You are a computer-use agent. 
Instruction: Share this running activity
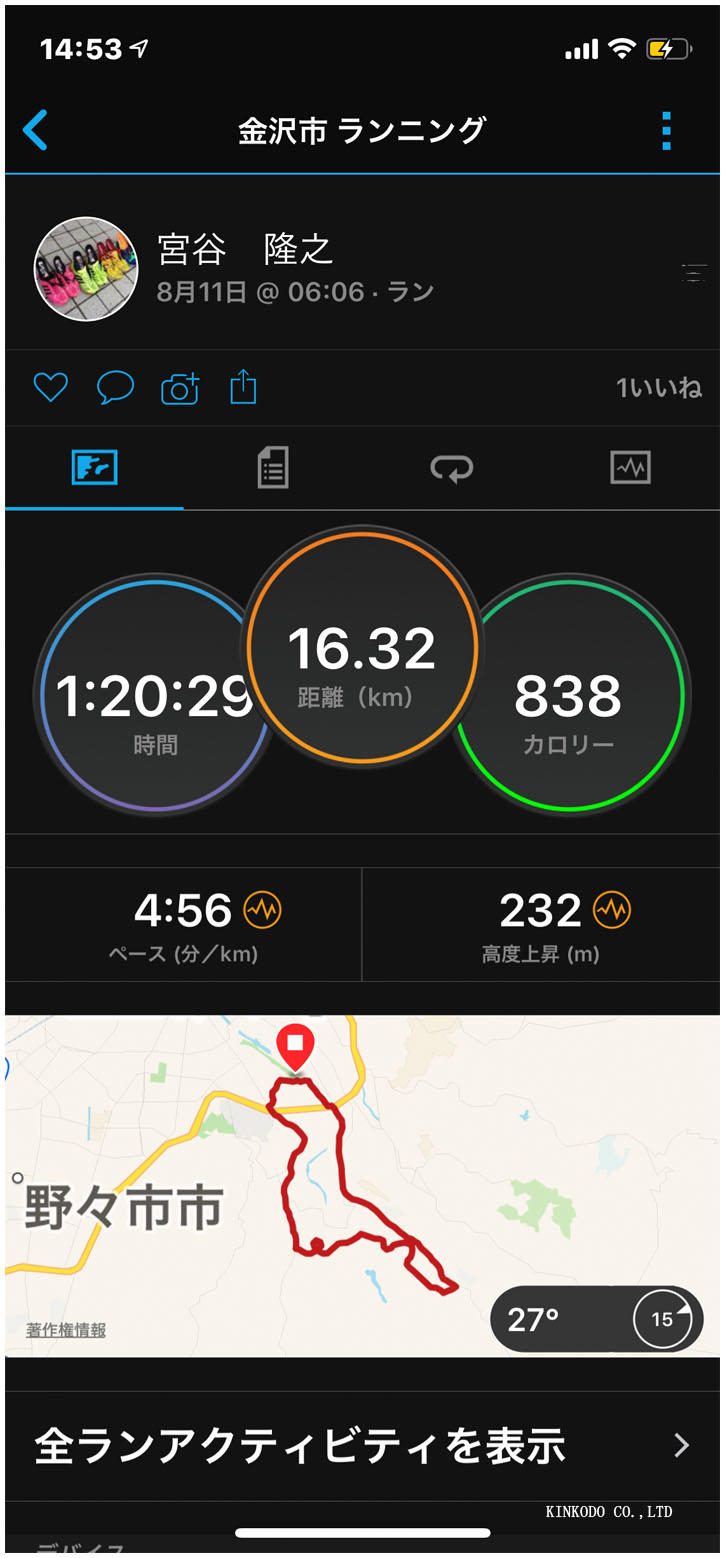click(x=243, y=388)
